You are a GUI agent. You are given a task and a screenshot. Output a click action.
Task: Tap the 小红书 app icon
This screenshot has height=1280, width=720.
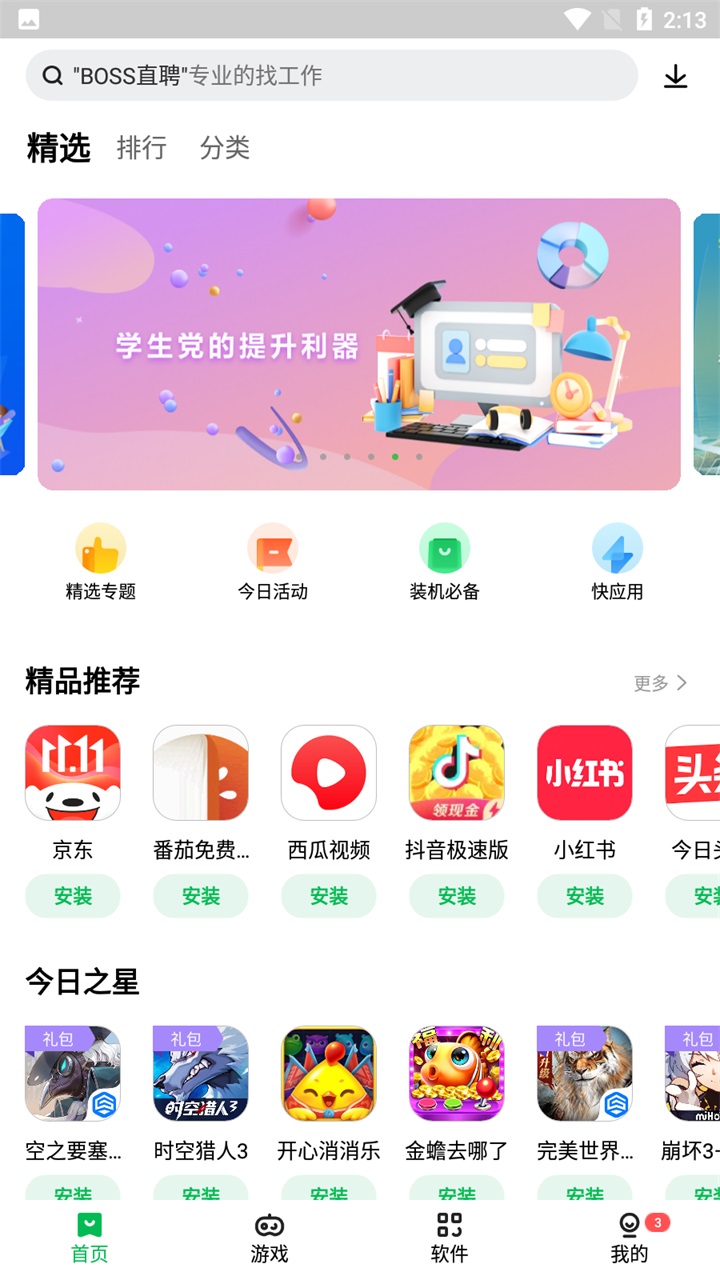(584, 772)
